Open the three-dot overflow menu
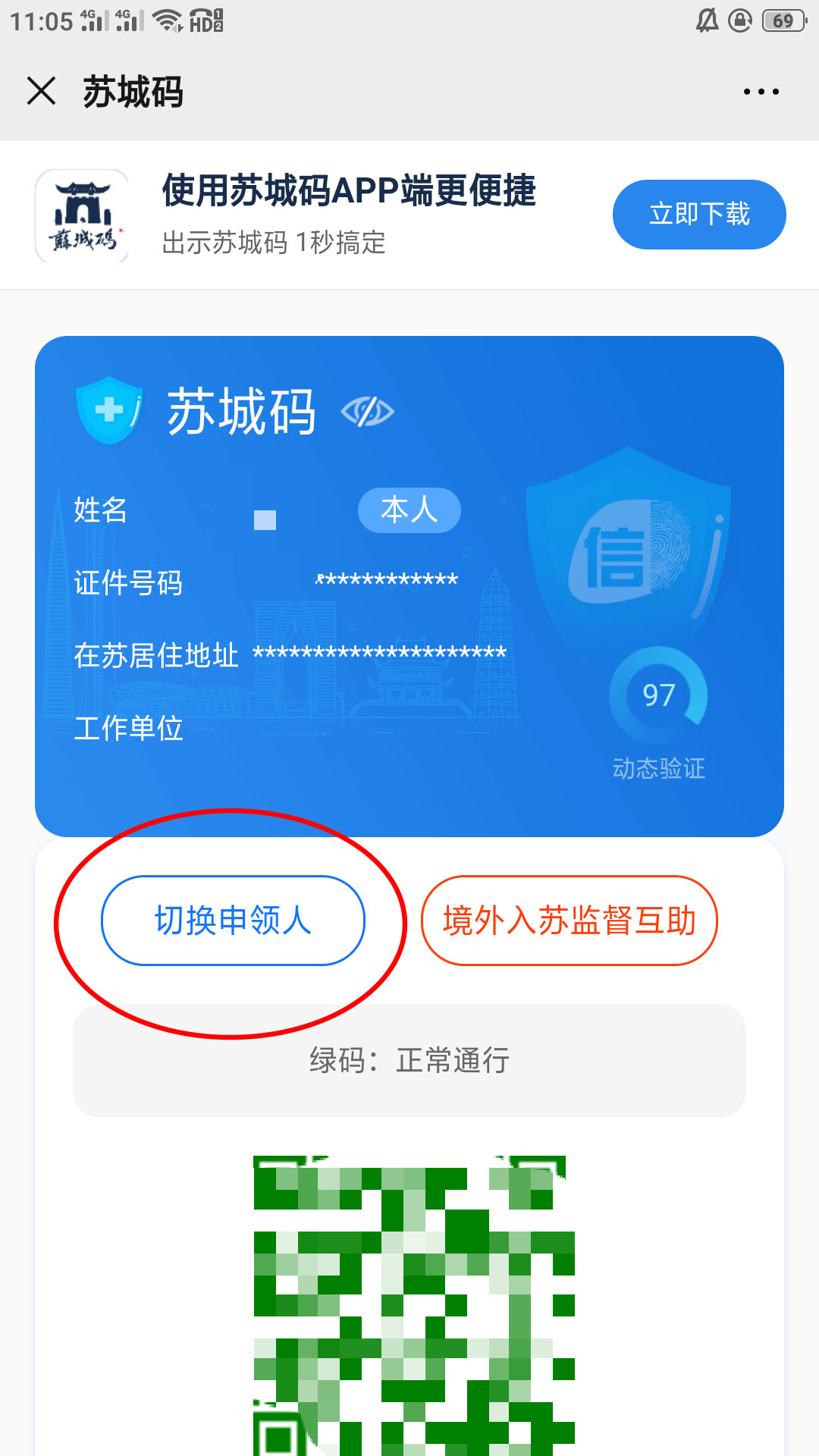 click(761, 92)
